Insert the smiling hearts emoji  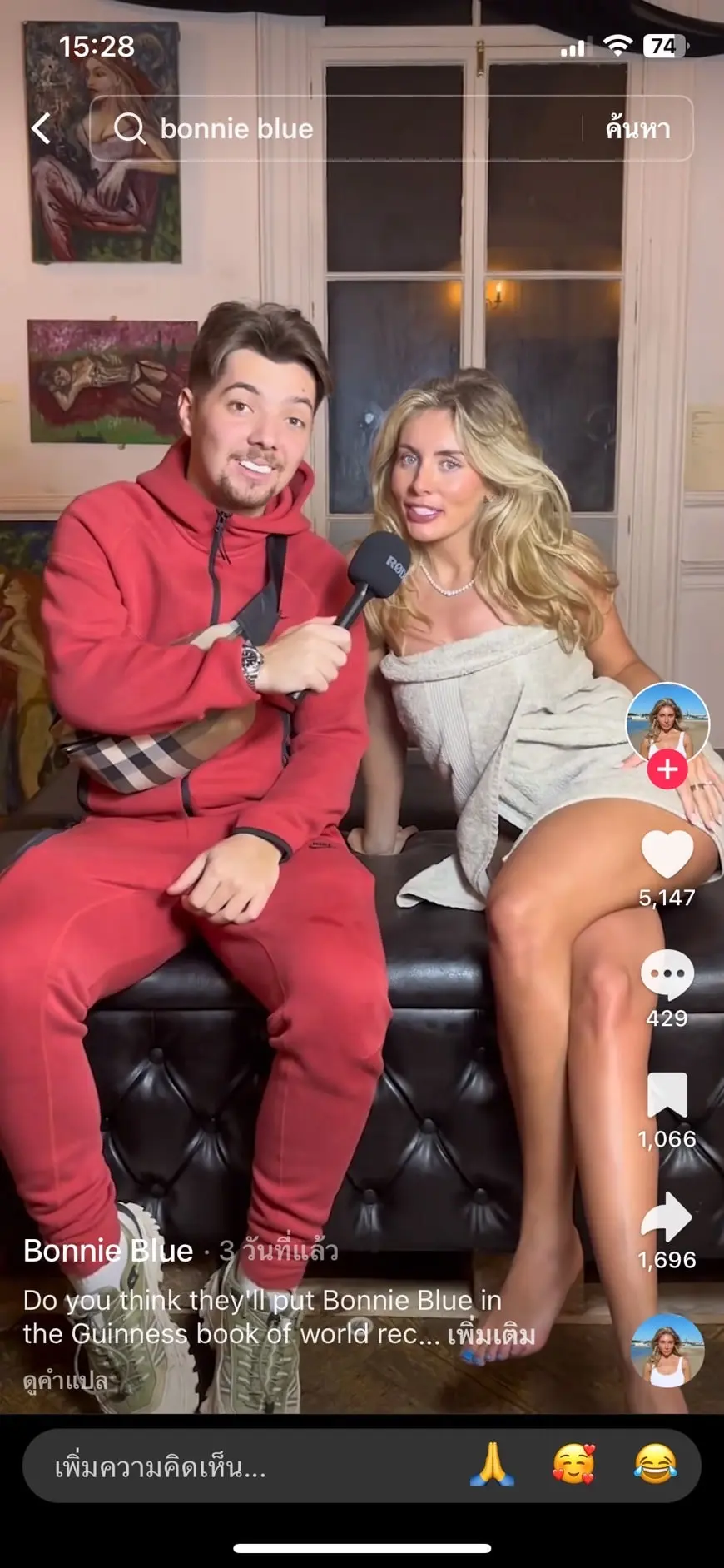point(573,1466)
